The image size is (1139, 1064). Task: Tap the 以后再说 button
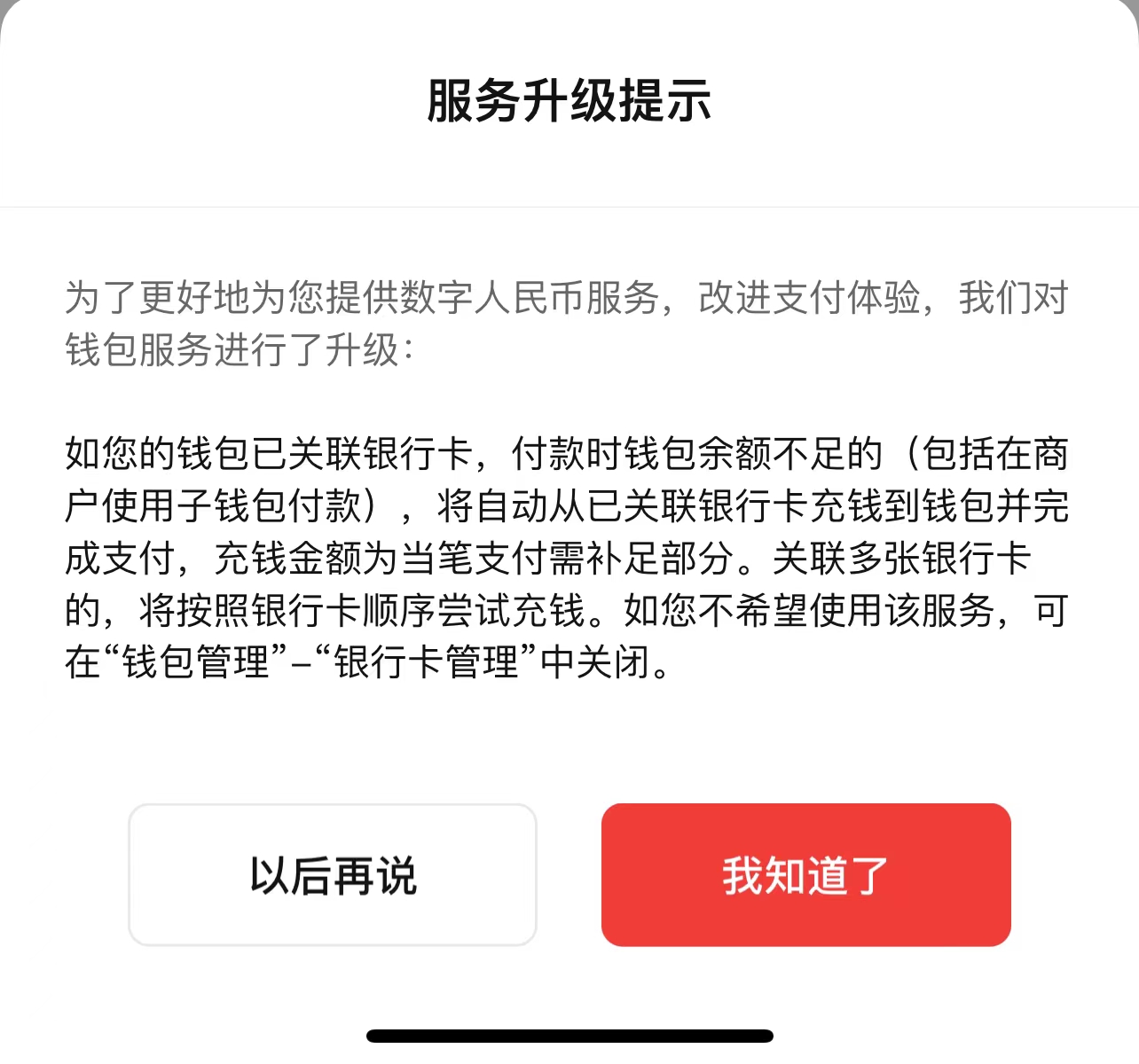pyautogui.click(x=333, y=875)
